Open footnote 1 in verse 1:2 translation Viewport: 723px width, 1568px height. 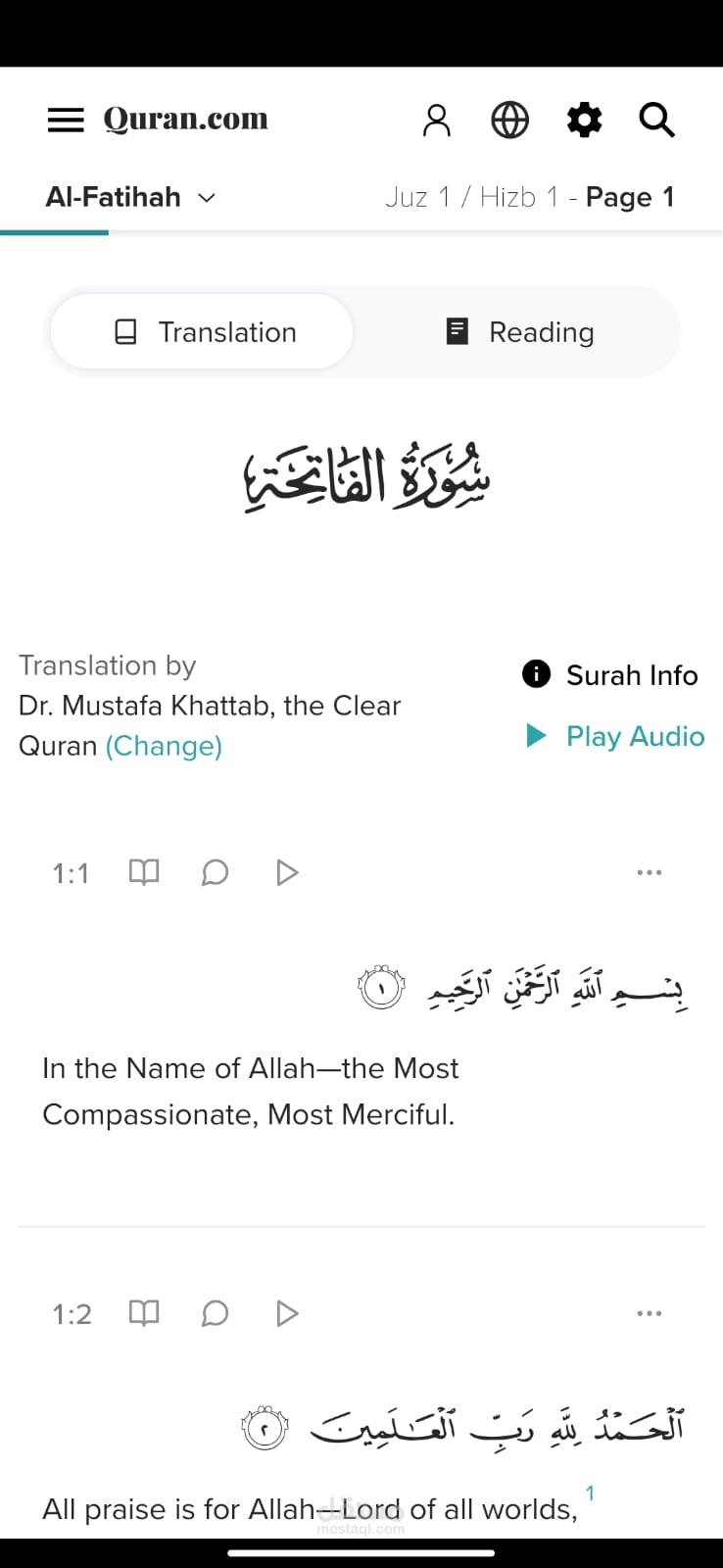(x=590, y=1494)
